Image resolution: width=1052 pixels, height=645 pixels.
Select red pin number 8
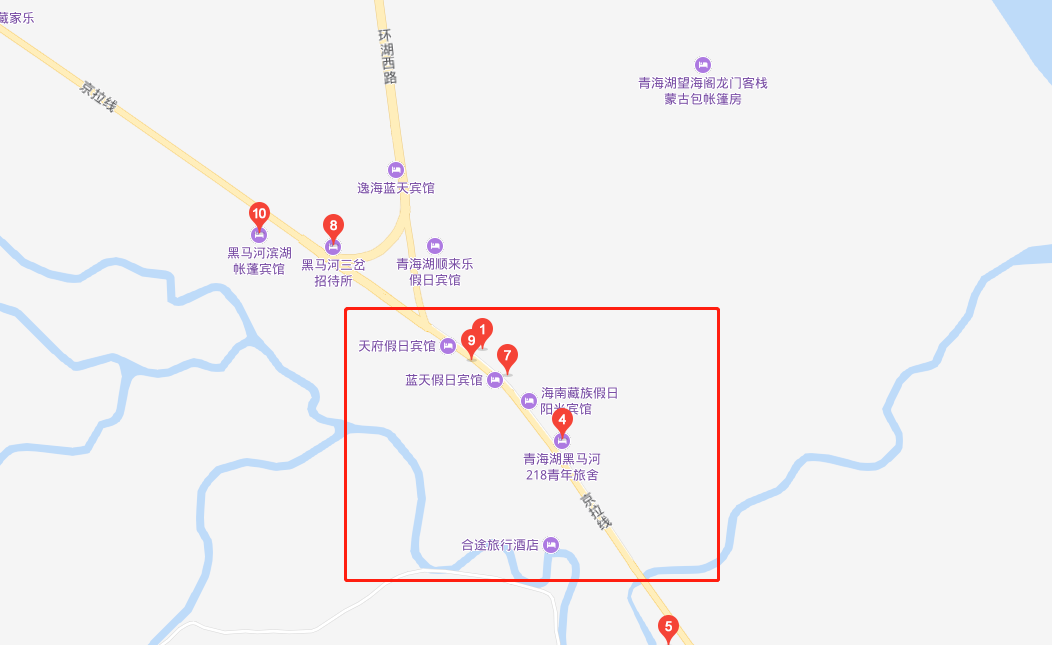pyautogui.click(x=334, y=226)
